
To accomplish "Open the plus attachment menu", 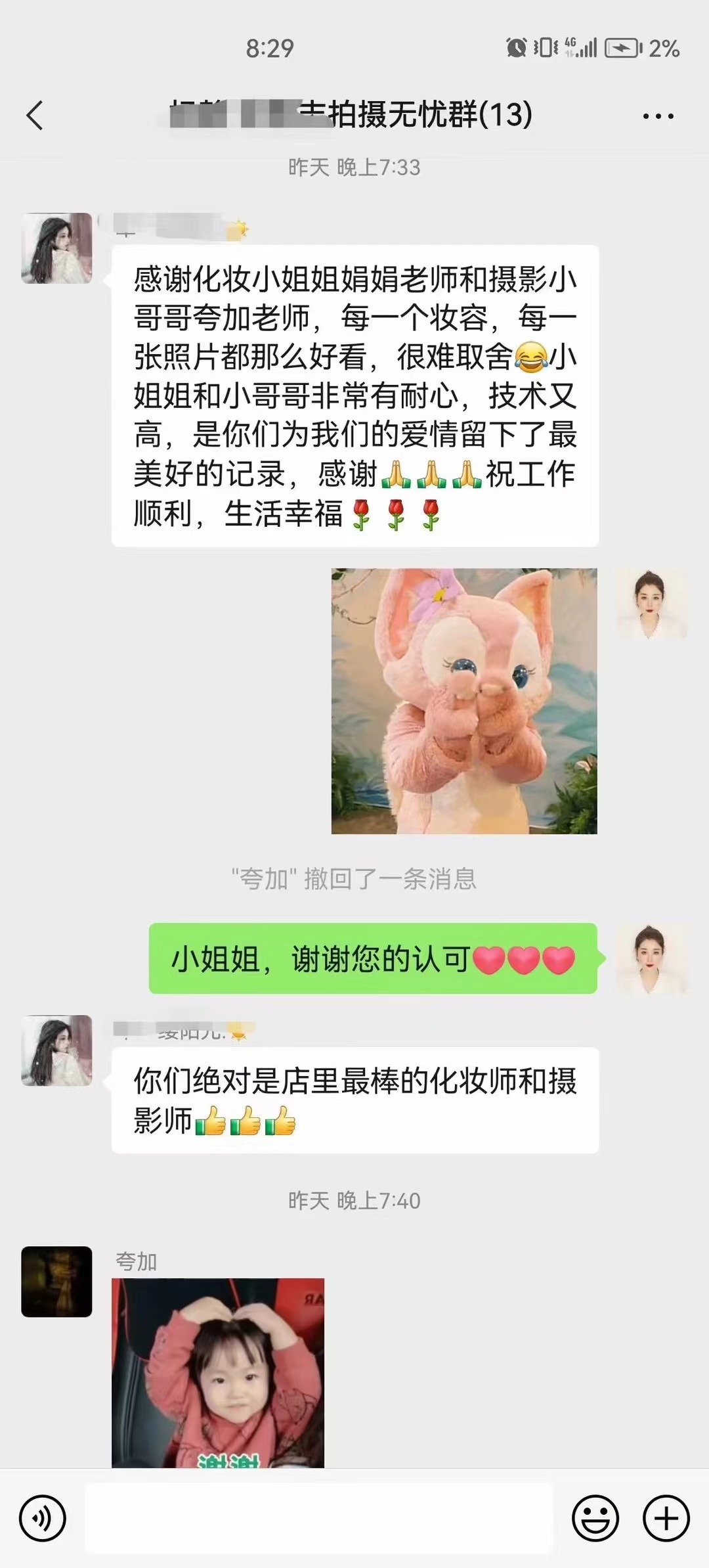I will [x=666, y=1518].
